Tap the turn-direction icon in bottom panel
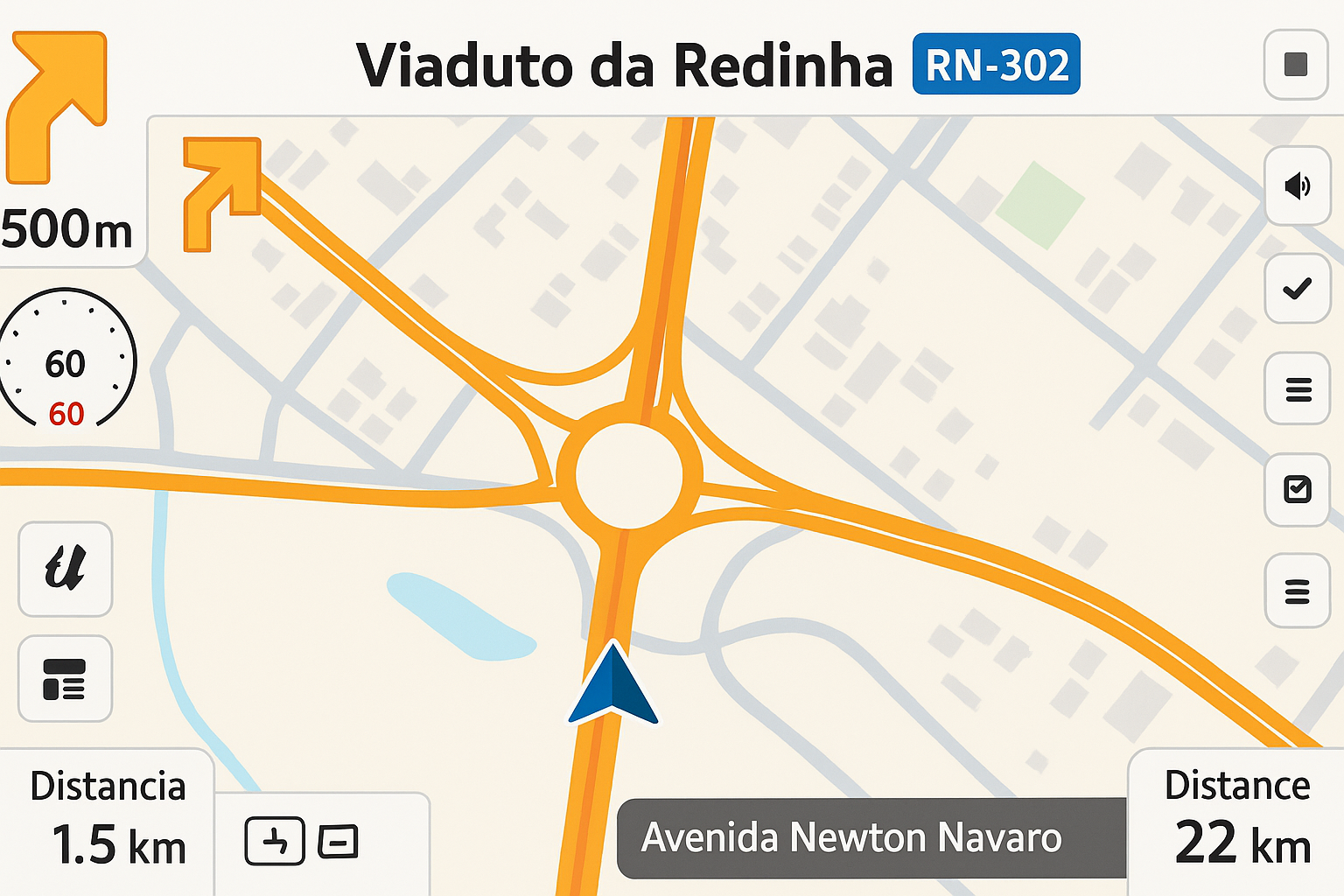 pos(274,841)
